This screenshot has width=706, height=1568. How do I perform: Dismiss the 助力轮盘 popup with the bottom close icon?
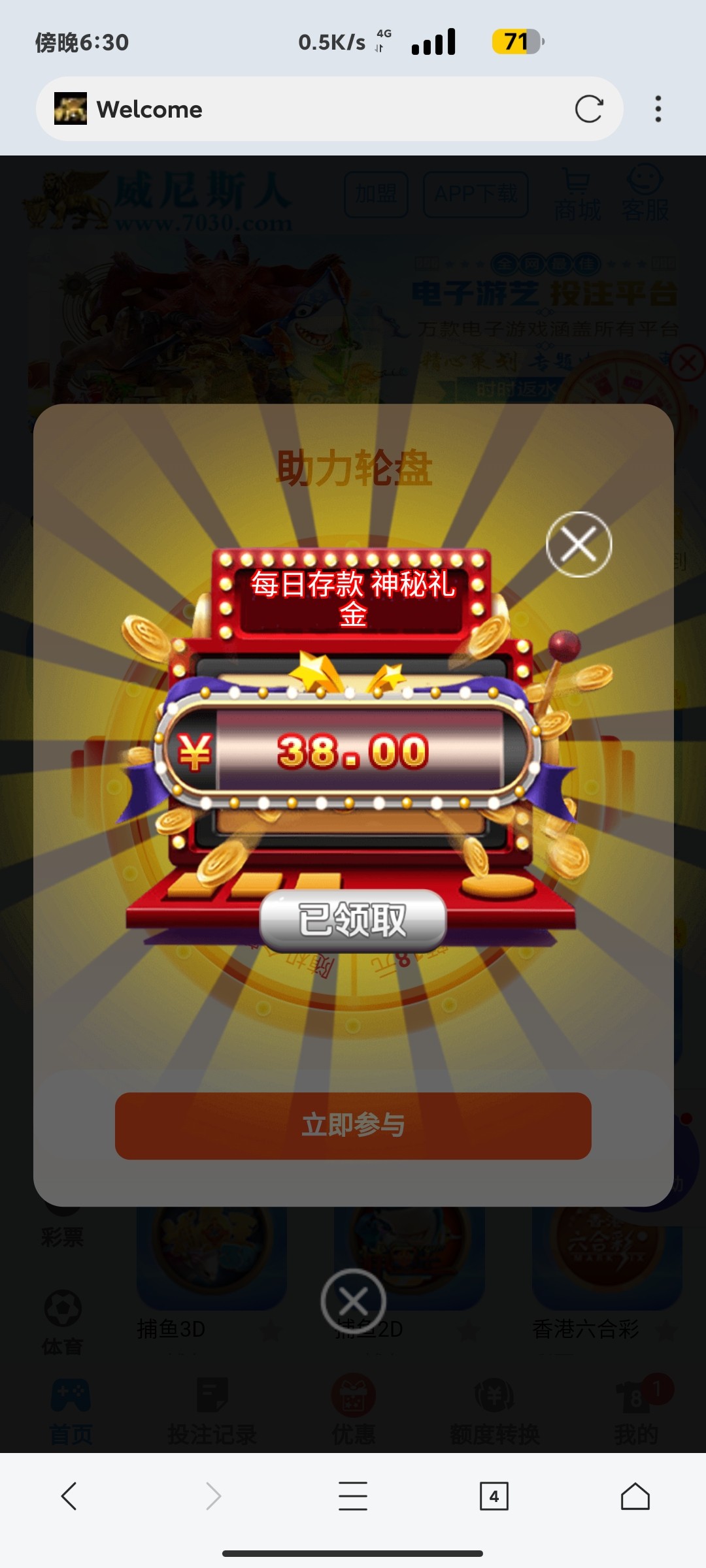point(354,1301)
